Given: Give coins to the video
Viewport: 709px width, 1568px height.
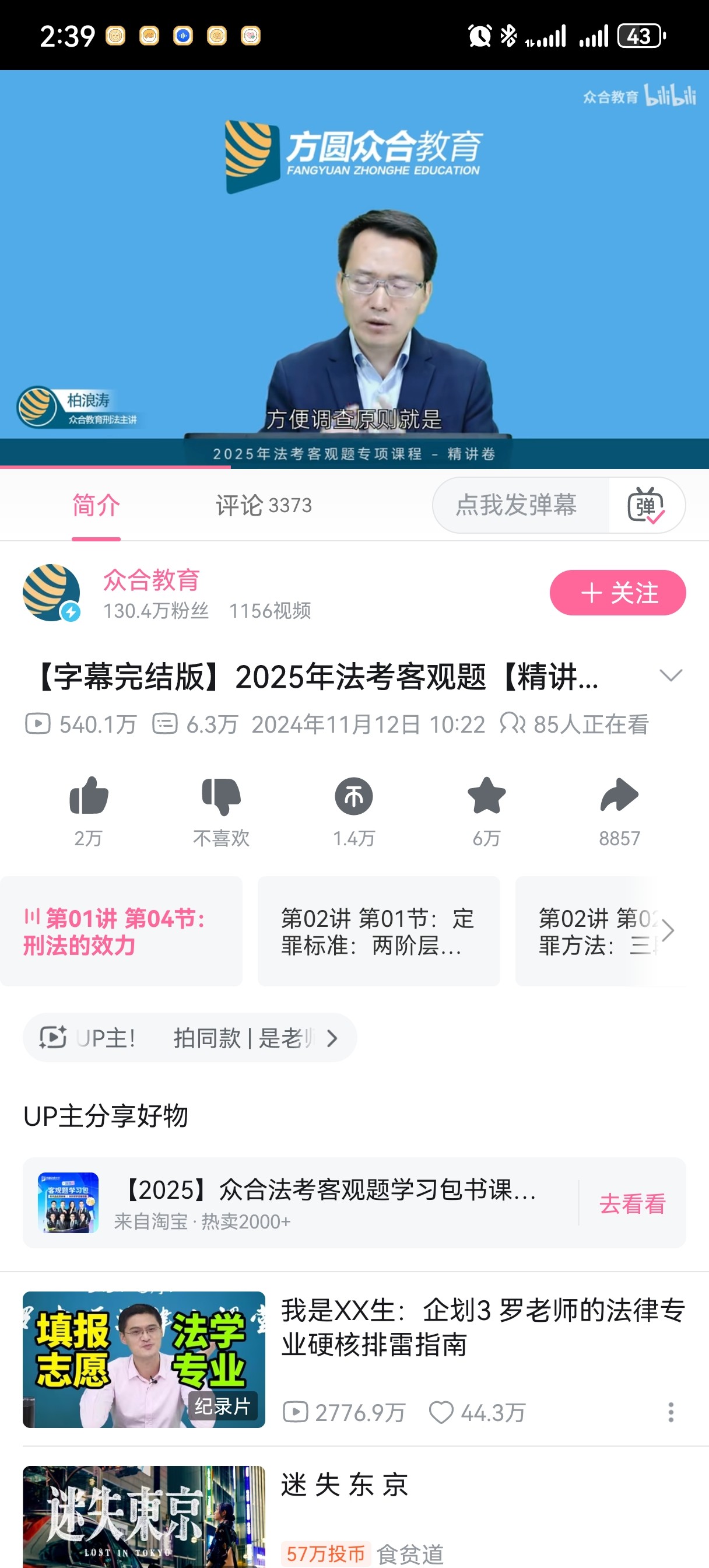Looking at the screenshot, I should point(354,796).
